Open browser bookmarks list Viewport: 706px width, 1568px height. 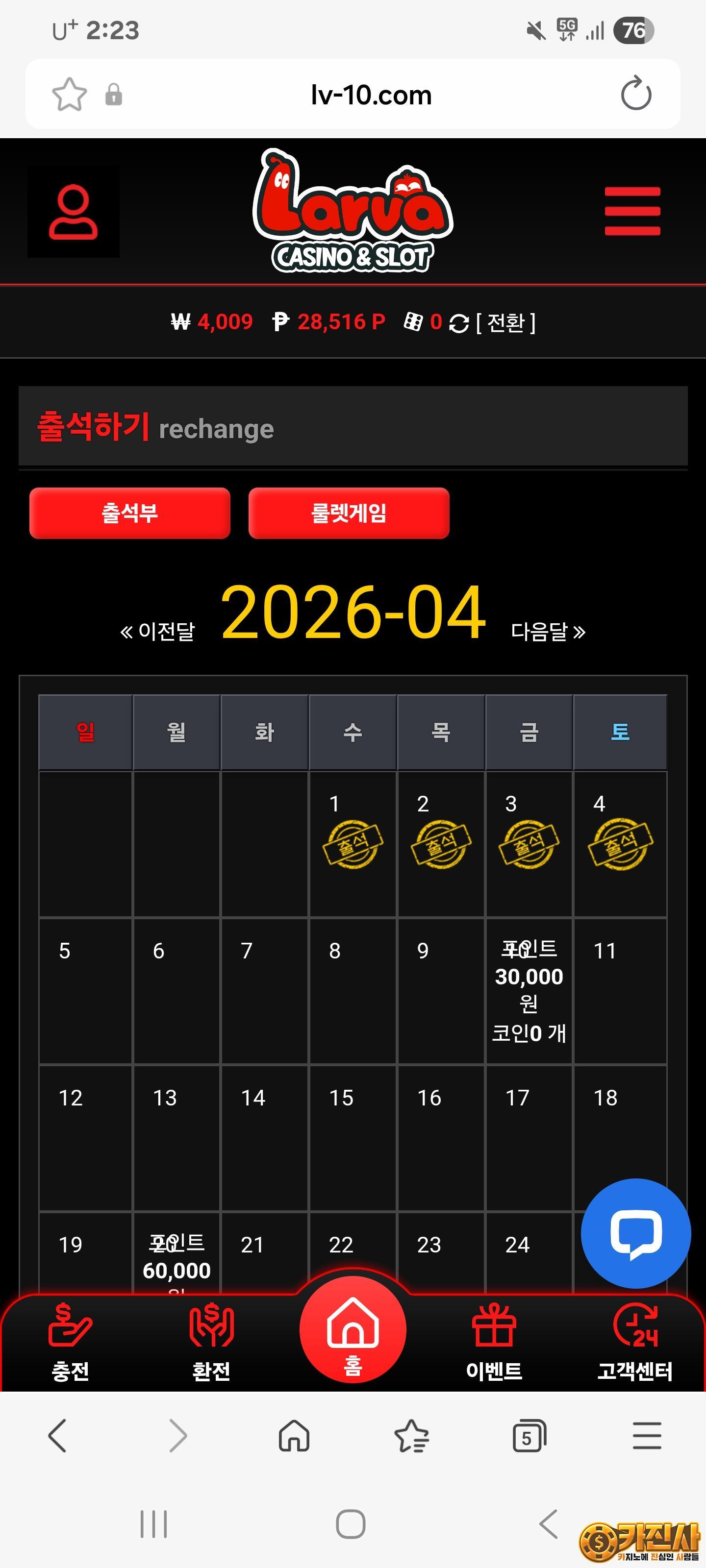pyautogui.click(x=412, y=1437)
